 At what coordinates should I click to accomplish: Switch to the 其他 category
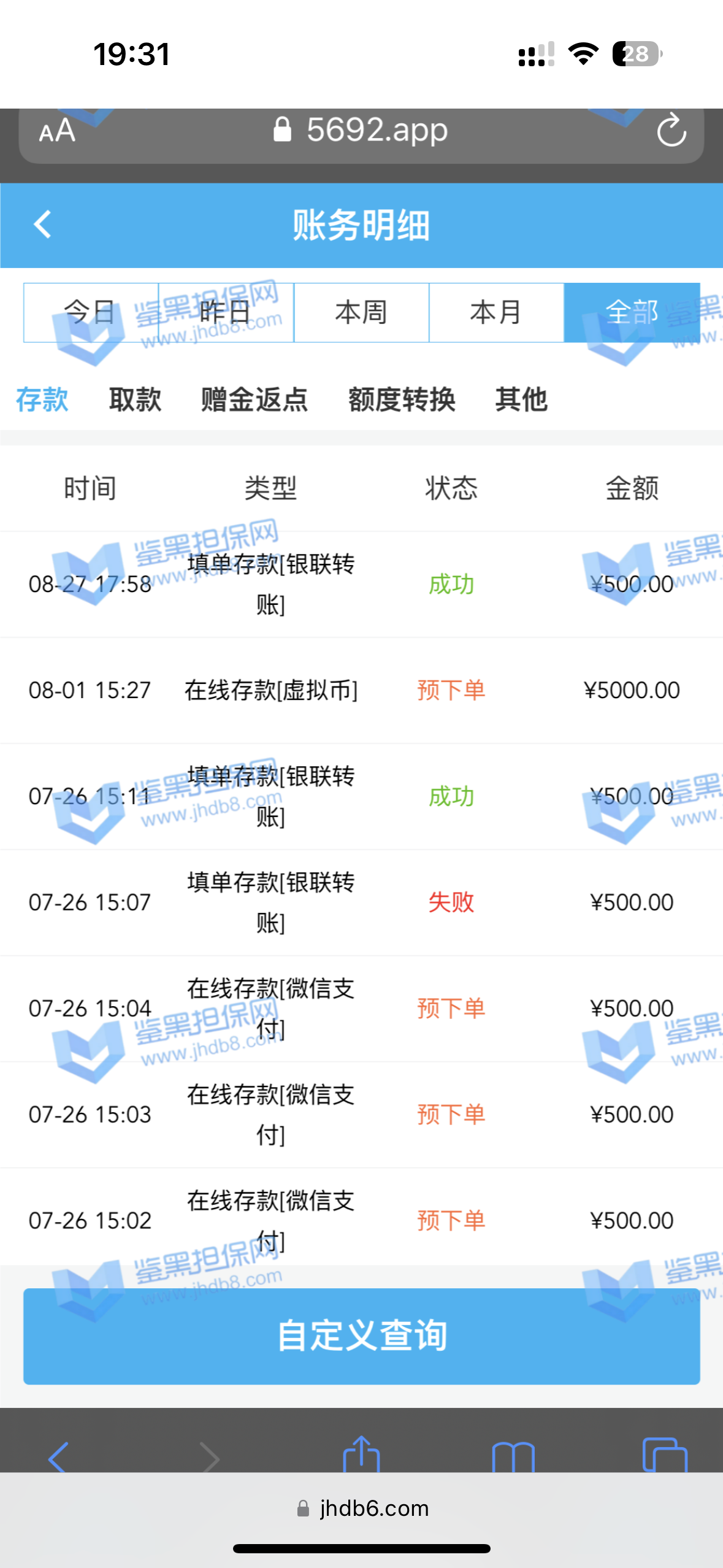click(521, 399)
